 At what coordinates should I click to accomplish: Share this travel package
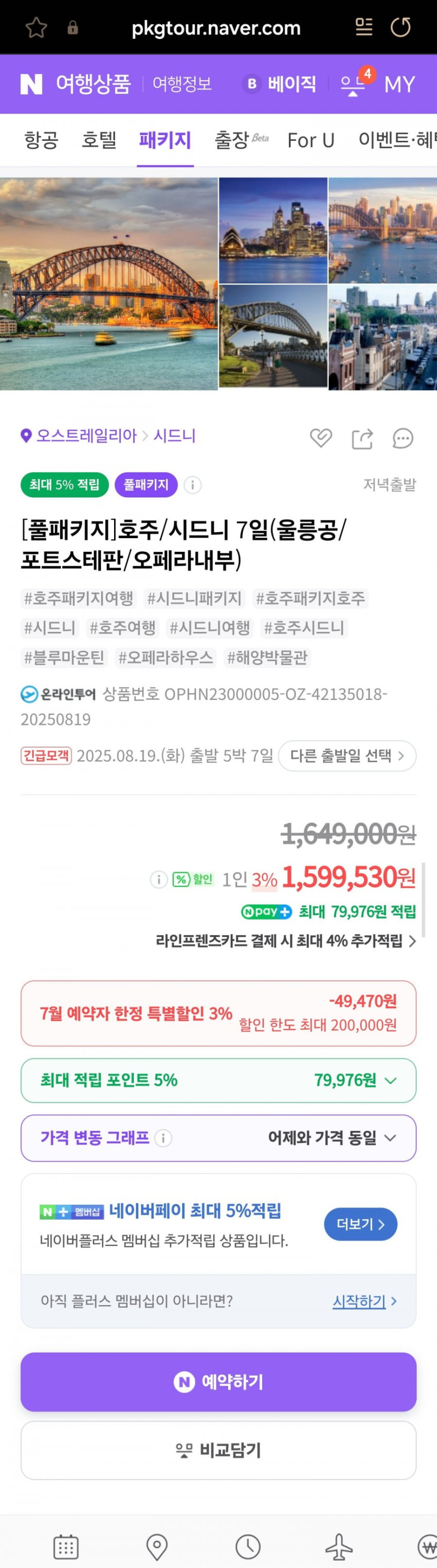click(362, 438)
